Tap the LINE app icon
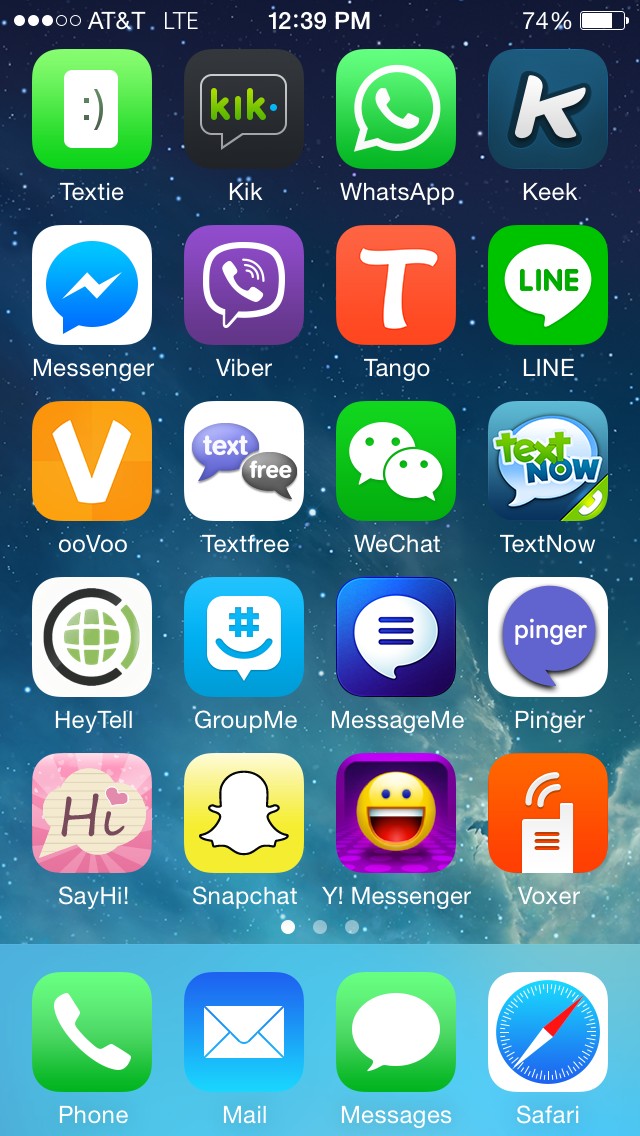 click(548, 285)
